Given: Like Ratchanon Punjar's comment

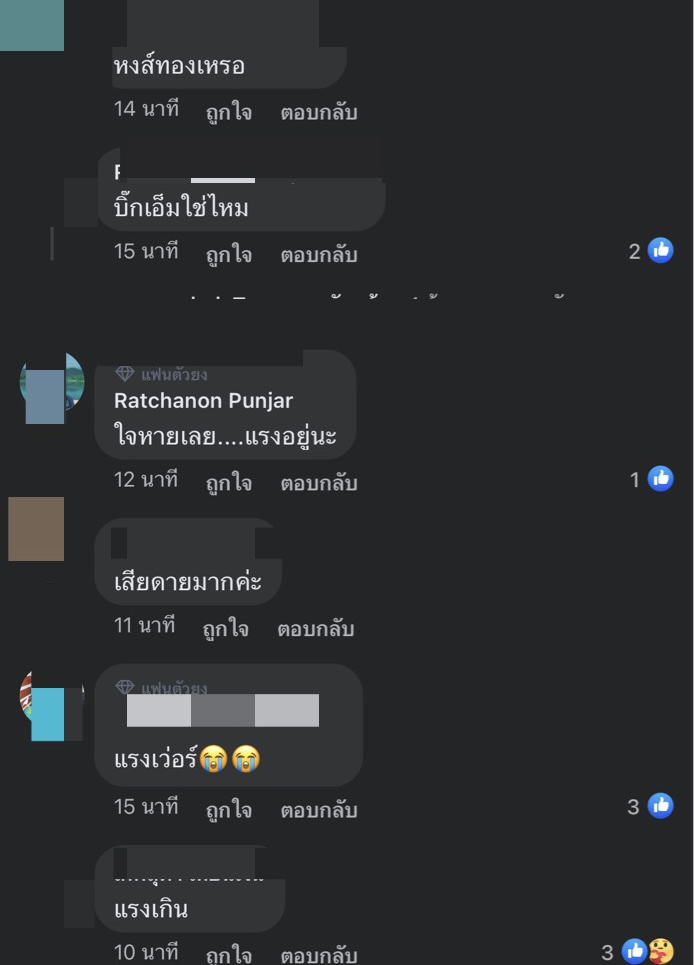Looking at the screenshot, I should point(229,482).
